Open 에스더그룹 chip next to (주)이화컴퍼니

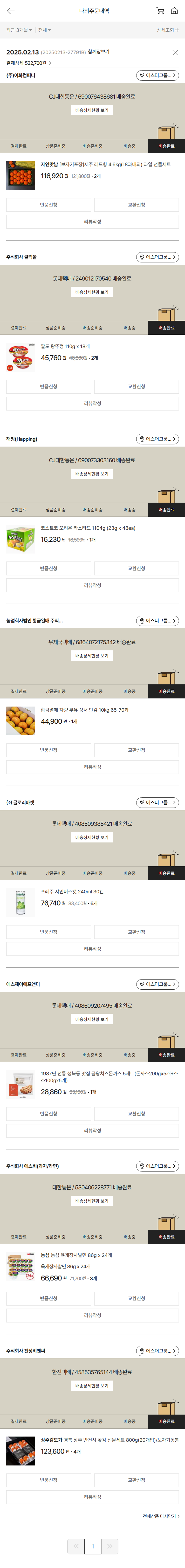(157, 75)
